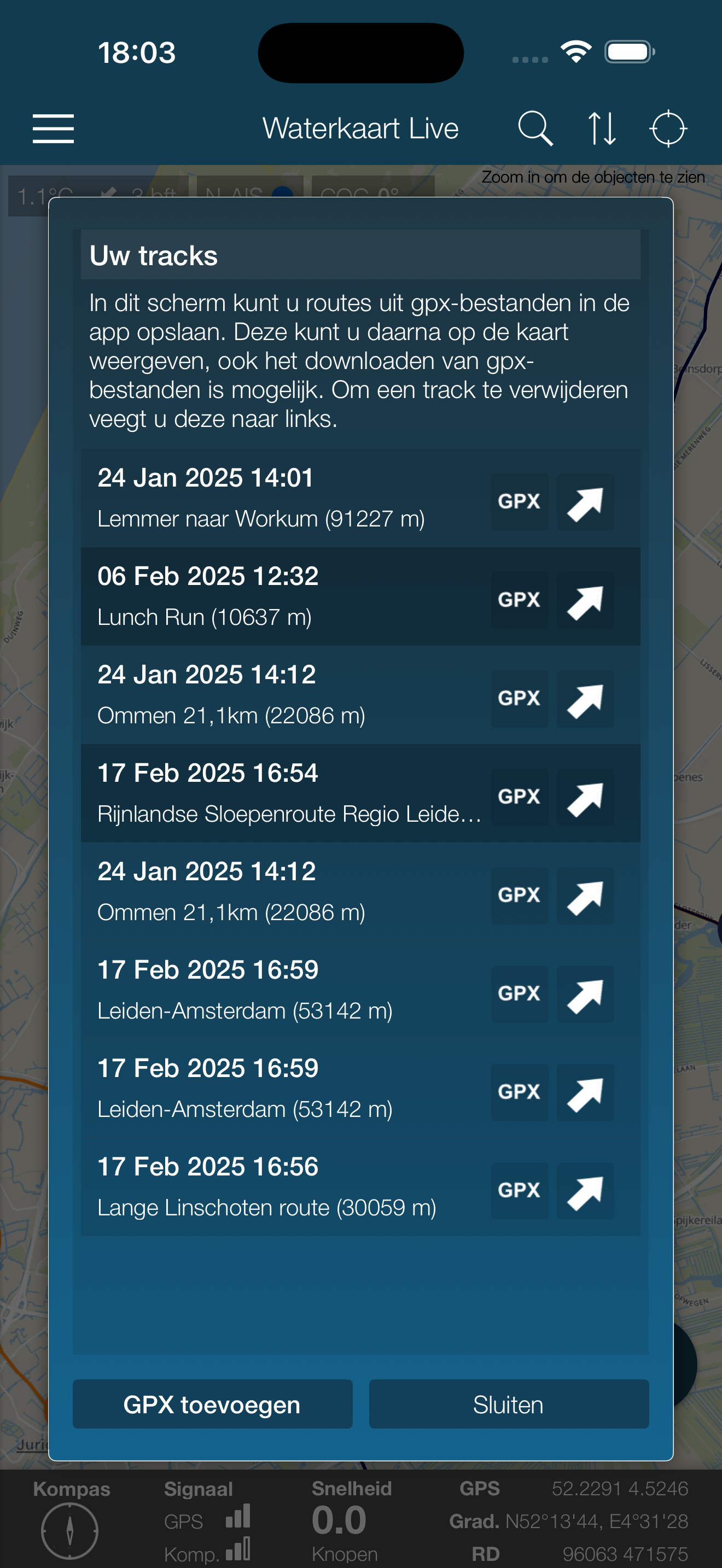Show Rijnlandse Sloepenroute on the map
722x1568 pixels.
[x=585, y=797]
